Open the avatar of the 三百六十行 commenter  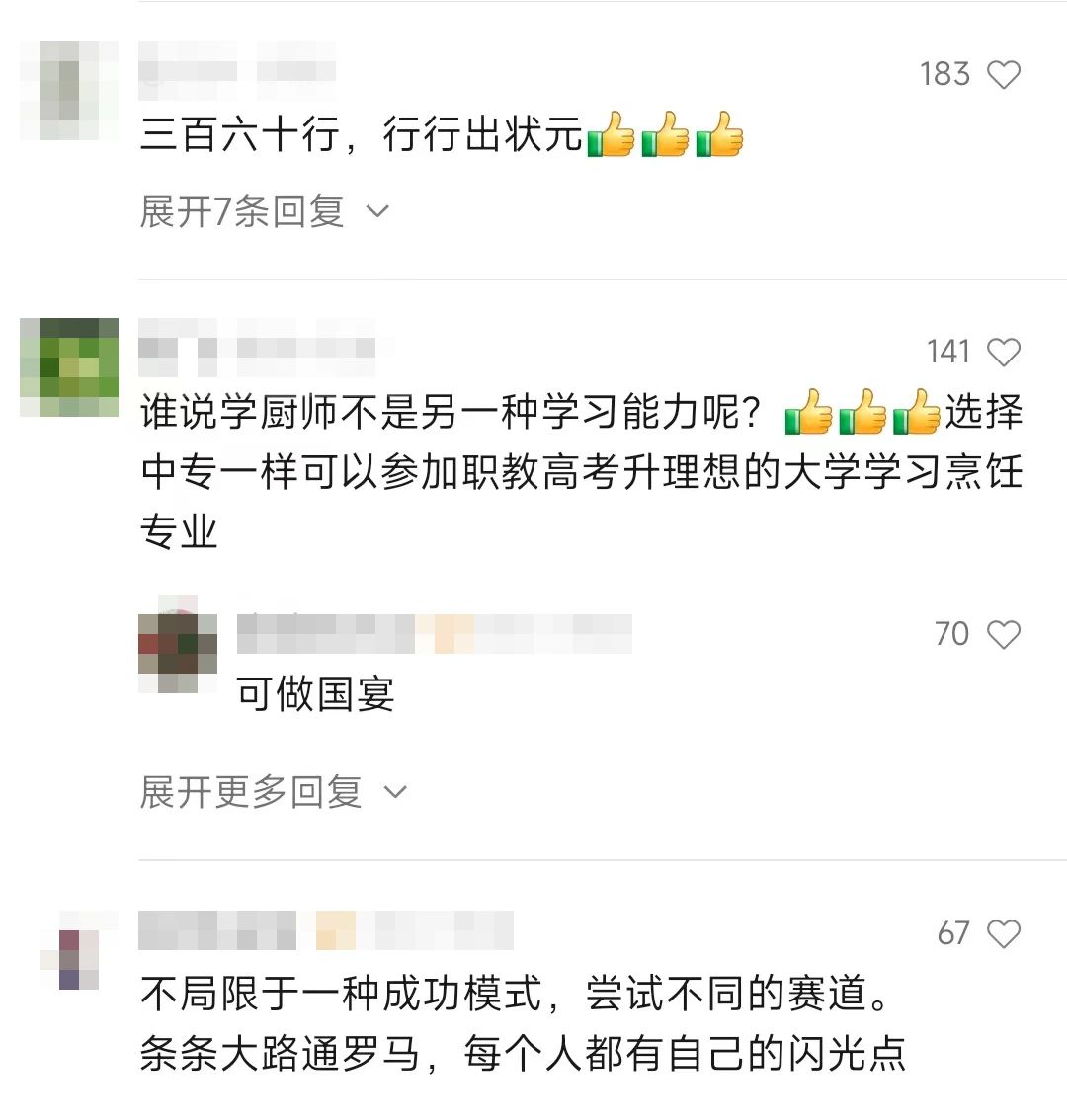pos(69,90)
